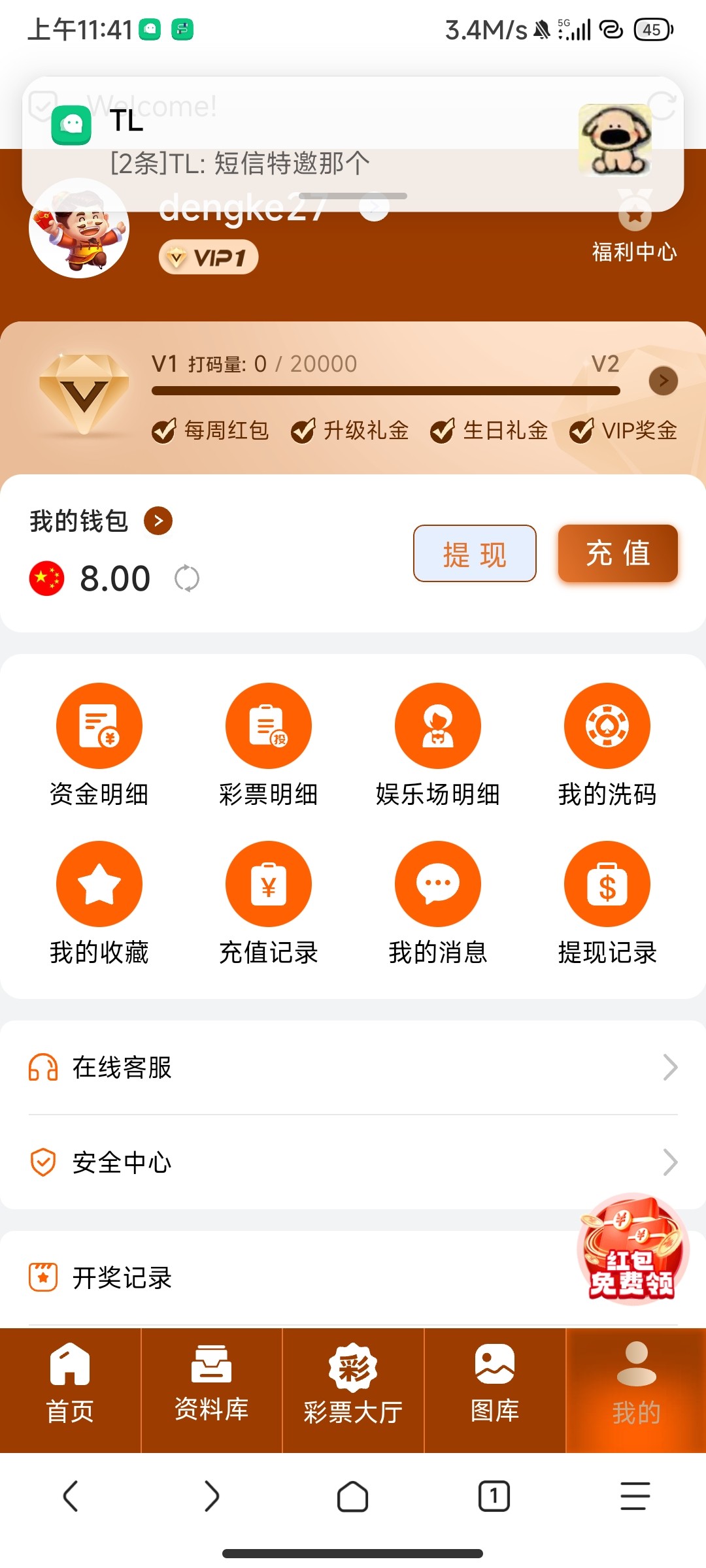The image size is (706, 1568).
Task: Open 在线客服 online support
Action: click(353, 1068)
